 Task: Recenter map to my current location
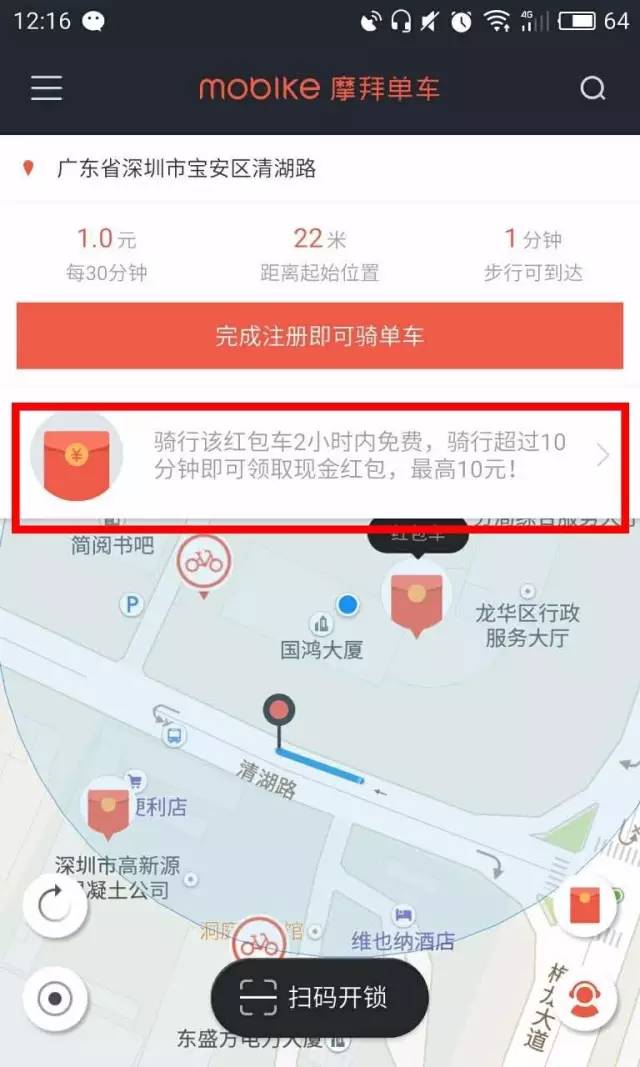55,998
